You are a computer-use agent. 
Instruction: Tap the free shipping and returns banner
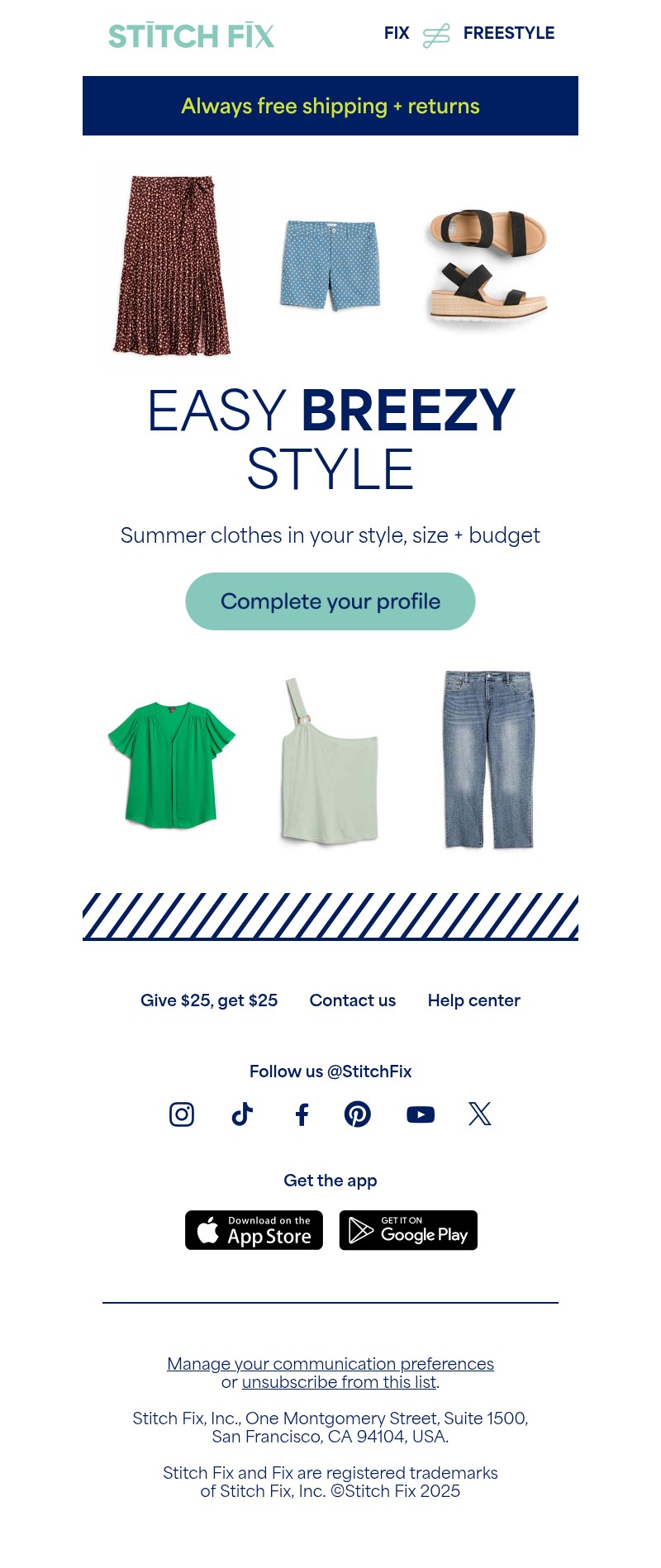tap(330, 106)
